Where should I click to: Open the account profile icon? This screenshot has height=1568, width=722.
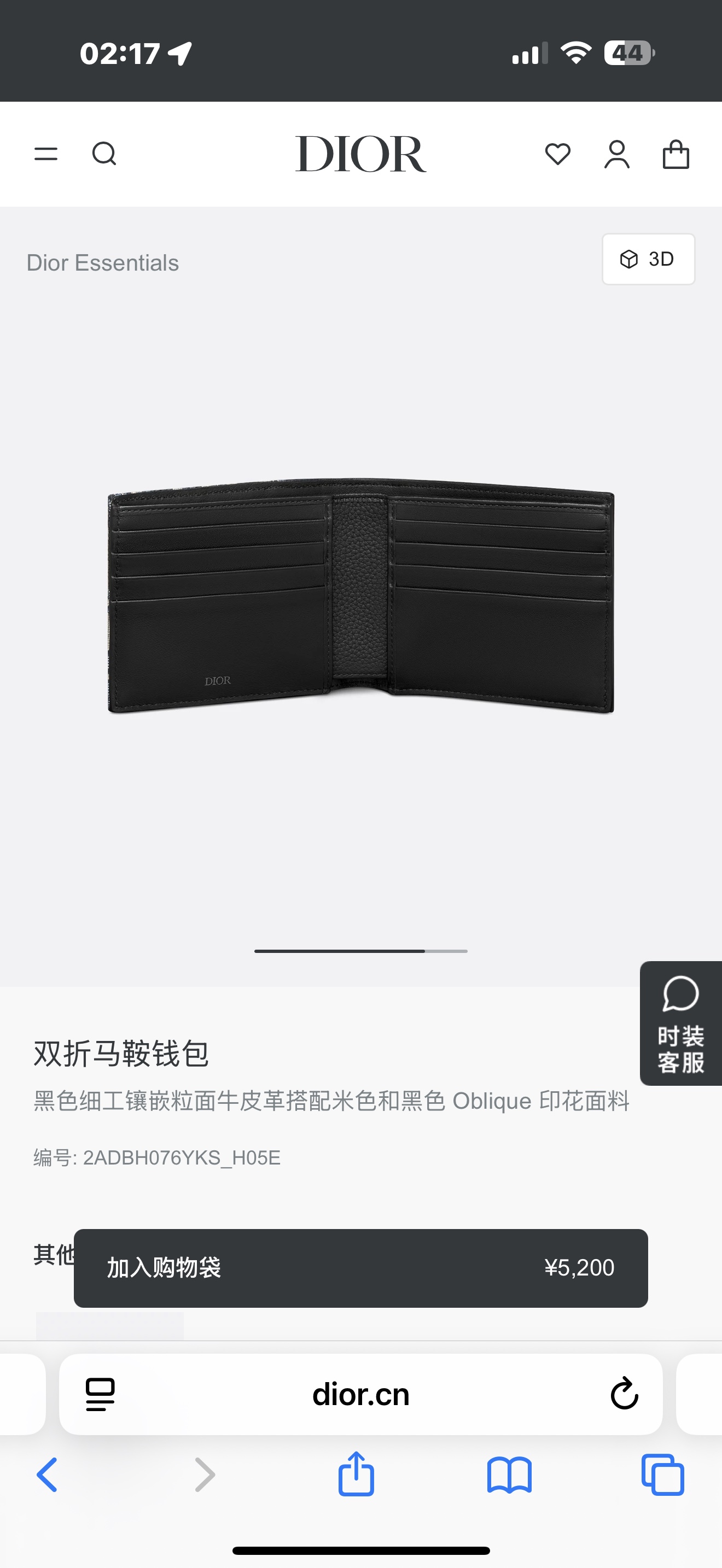click(616, 154)
